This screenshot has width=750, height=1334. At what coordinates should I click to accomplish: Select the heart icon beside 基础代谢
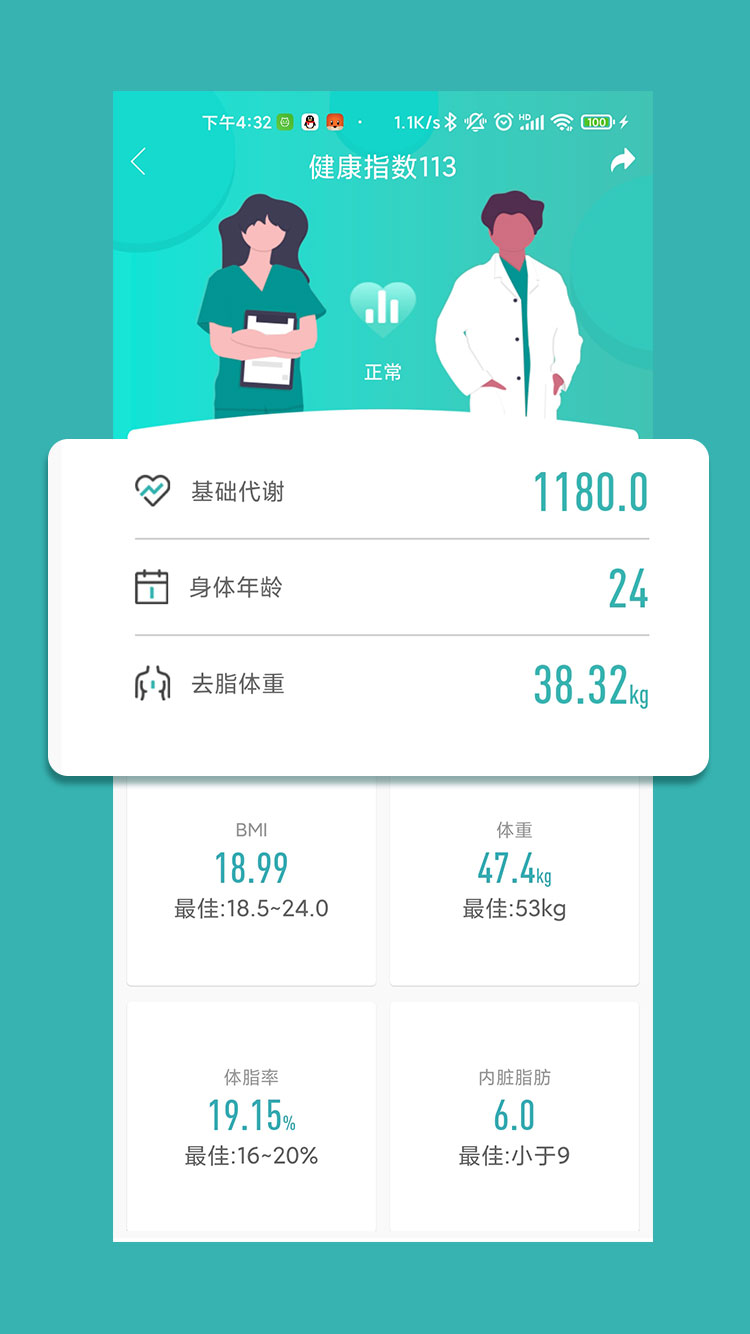click(150, 489)
